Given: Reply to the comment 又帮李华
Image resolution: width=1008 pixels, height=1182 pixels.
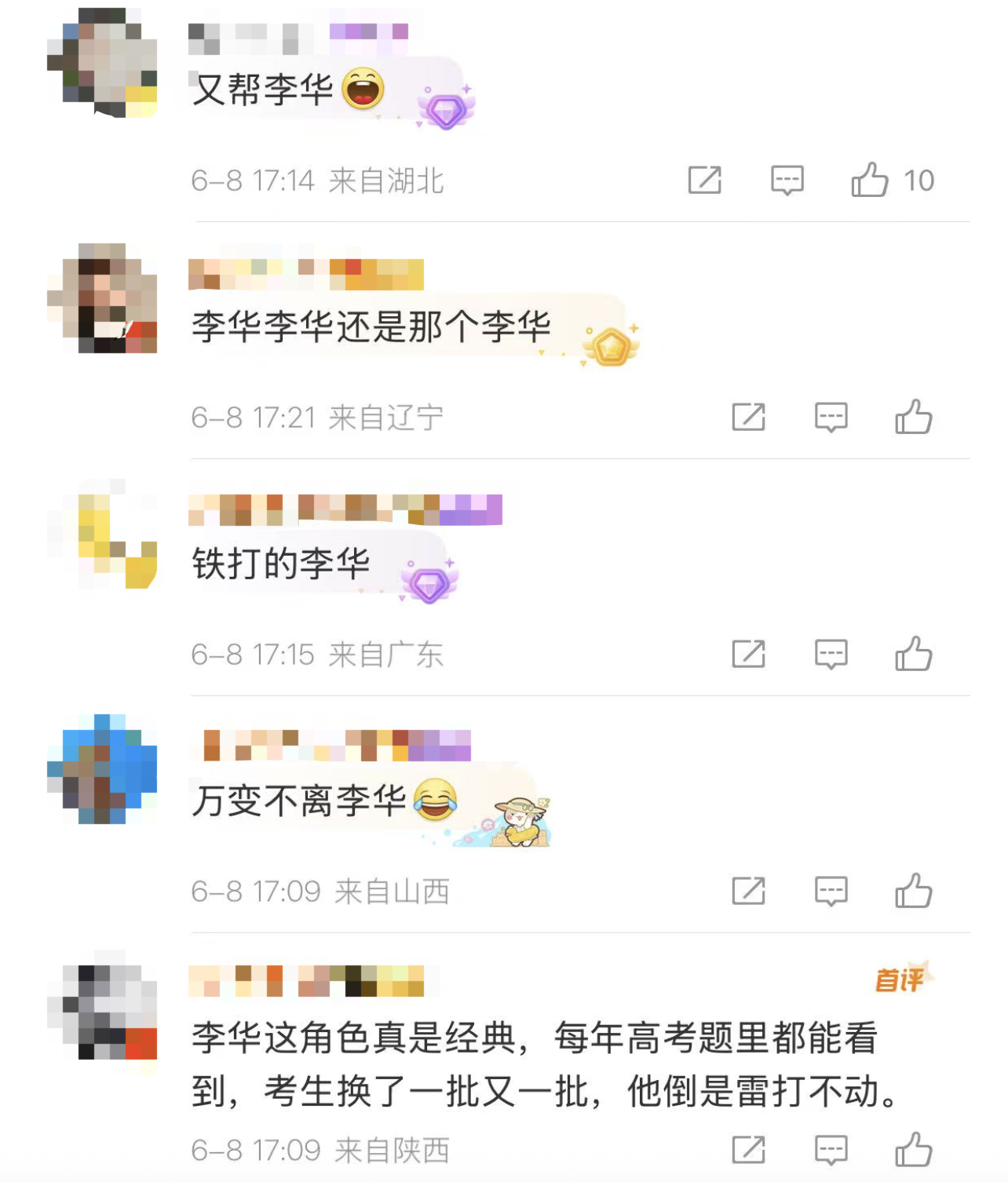Looking at the screenshot, I should click(787, 180).
